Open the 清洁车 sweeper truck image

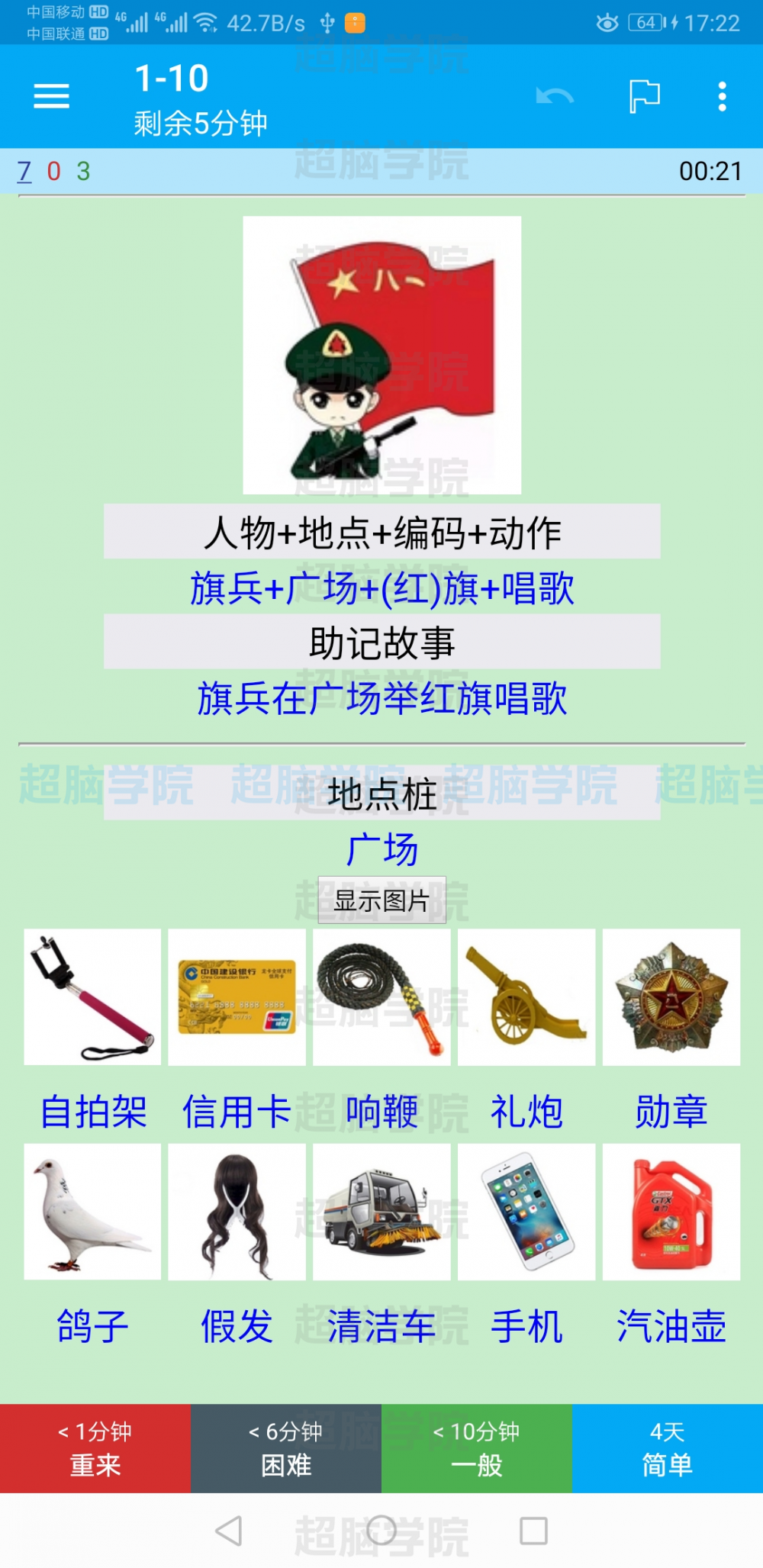(381, 1212)
